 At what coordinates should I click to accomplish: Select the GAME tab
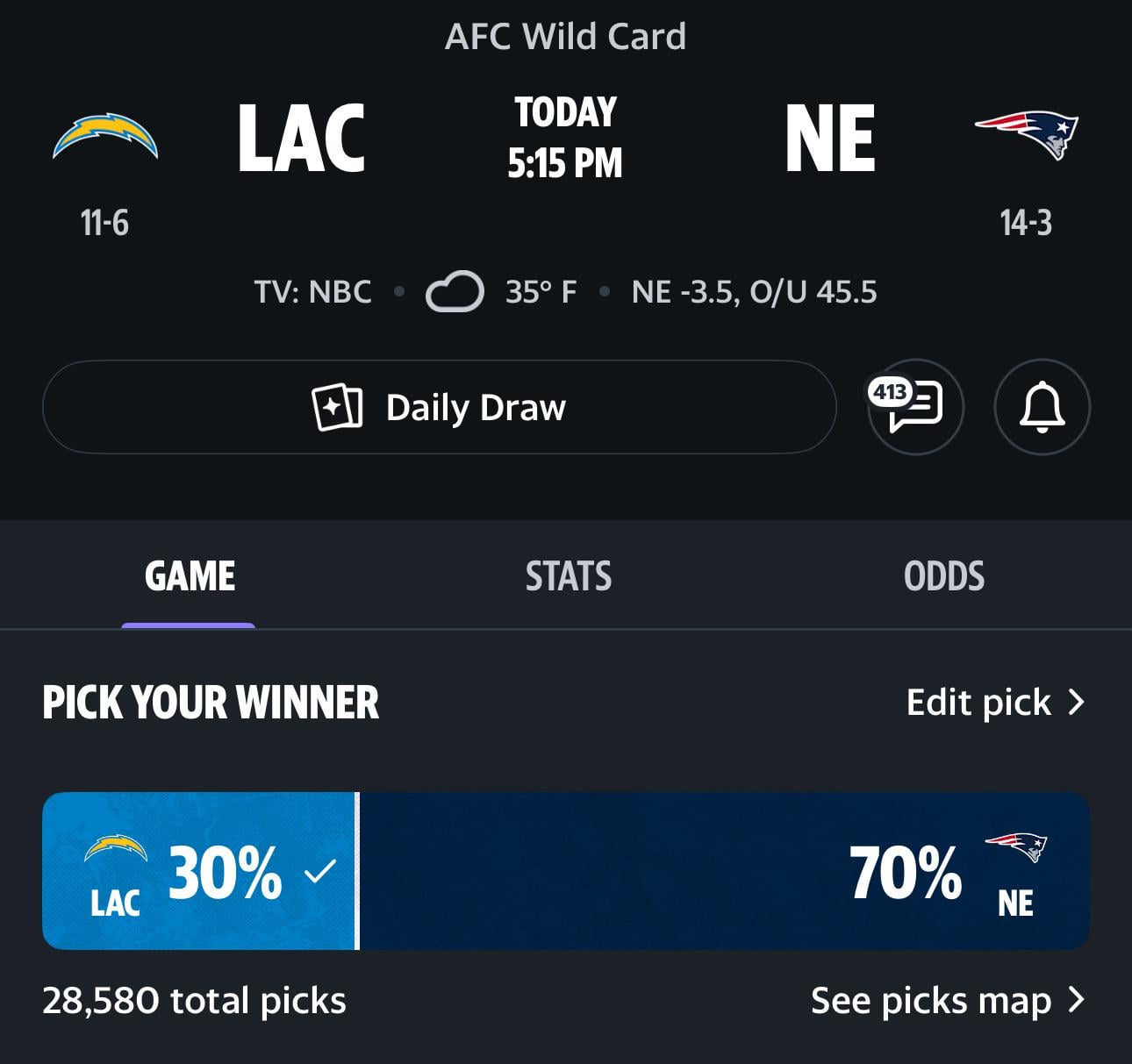pyautogui.click(x=190, y=576)
